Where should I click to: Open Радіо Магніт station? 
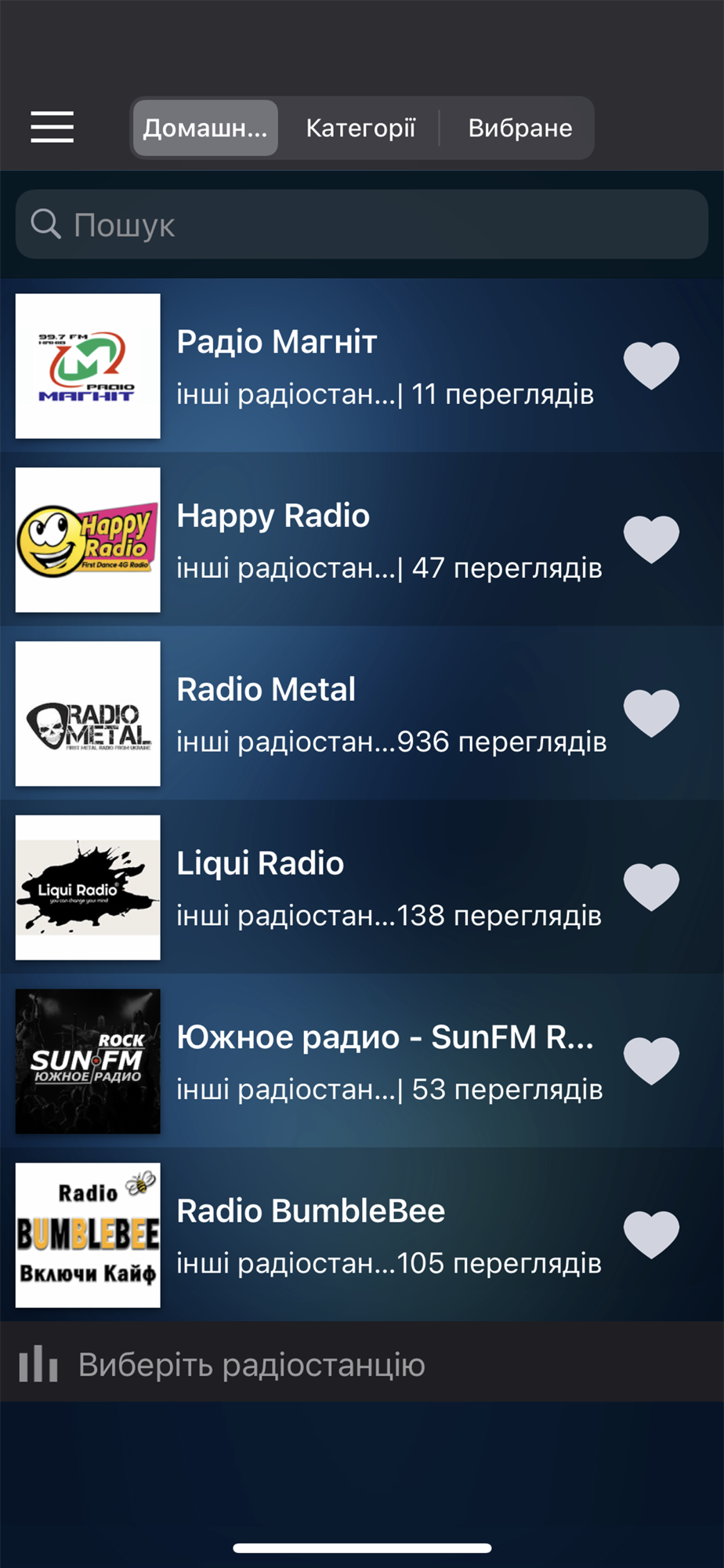pyautogui.click(x=313, y=365)
